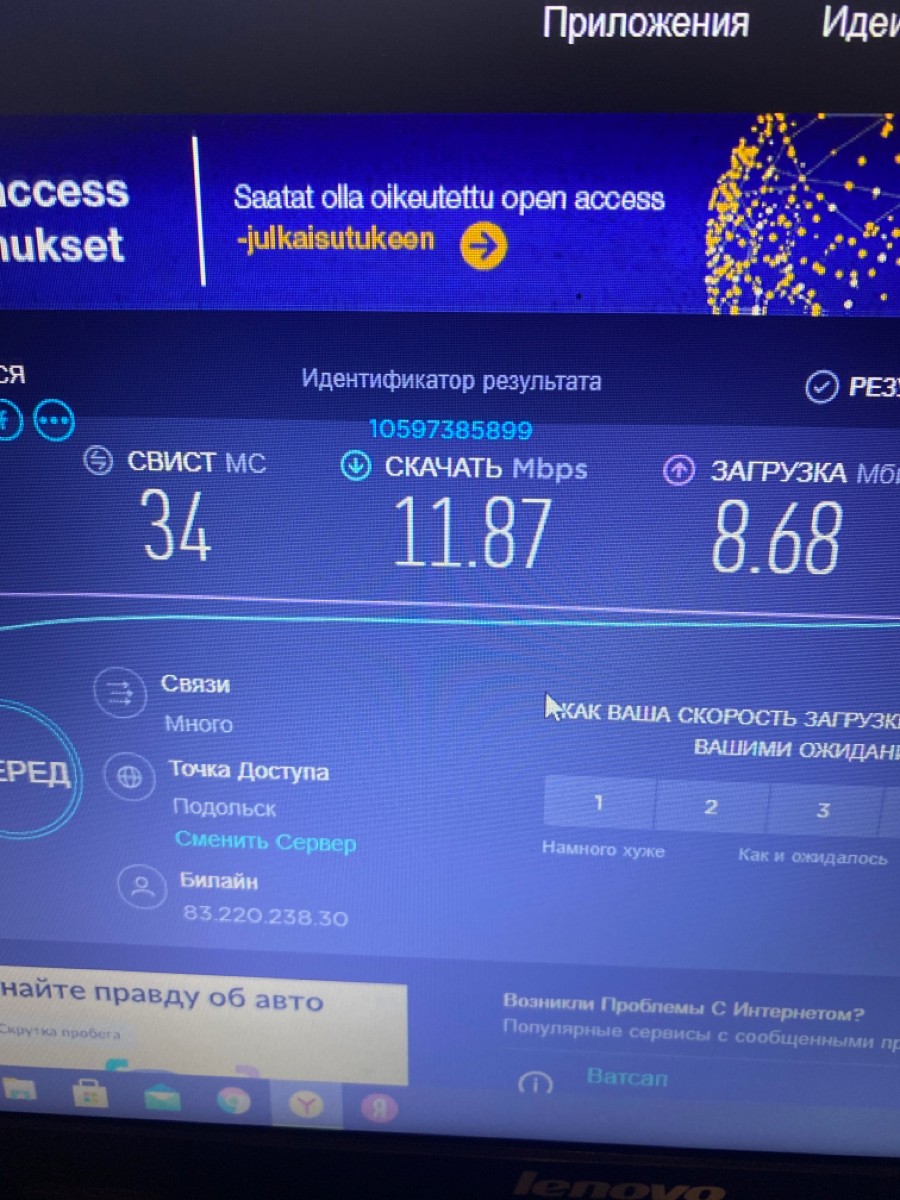
Task: Rate download speed as 1
Action: coord(598,805)
